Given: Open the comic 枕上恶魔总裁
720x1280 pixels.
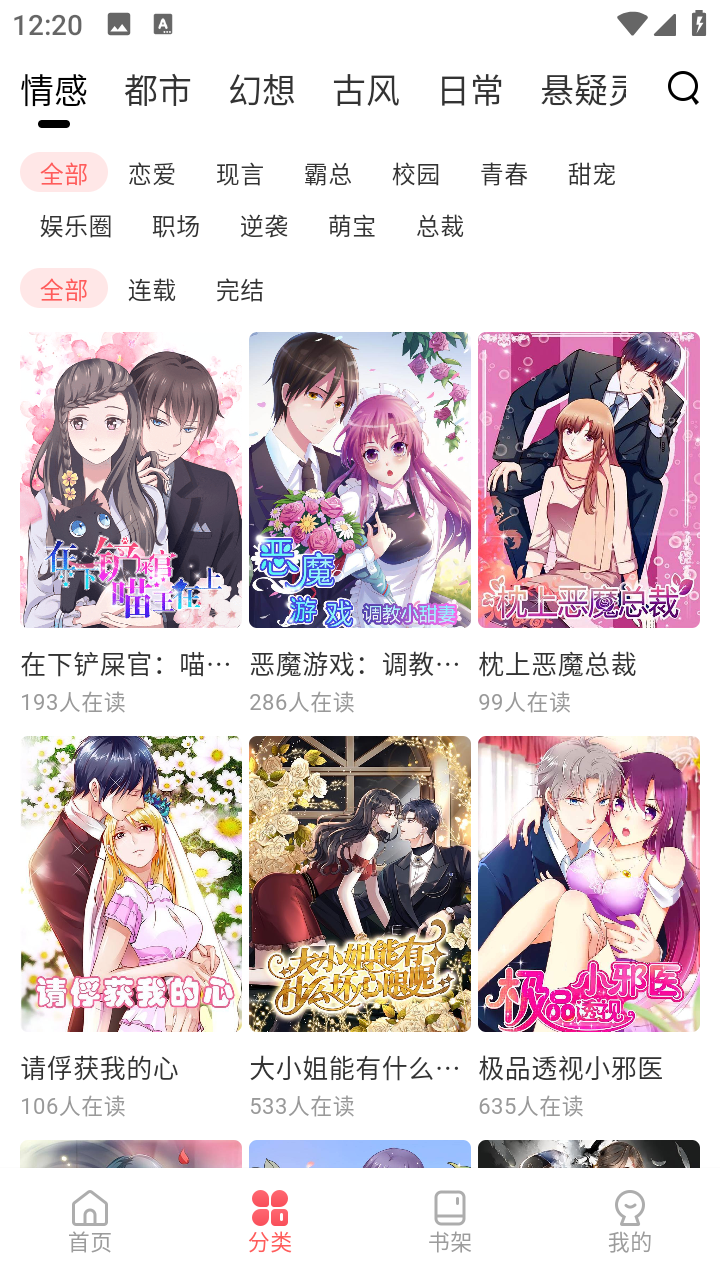Looking at the screenshot, I should (588, 480).
